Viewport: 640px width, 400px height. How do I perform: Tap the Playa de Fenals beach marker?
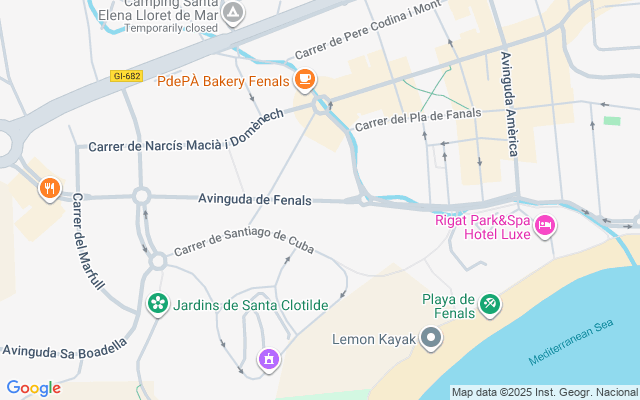pos(489,305)
